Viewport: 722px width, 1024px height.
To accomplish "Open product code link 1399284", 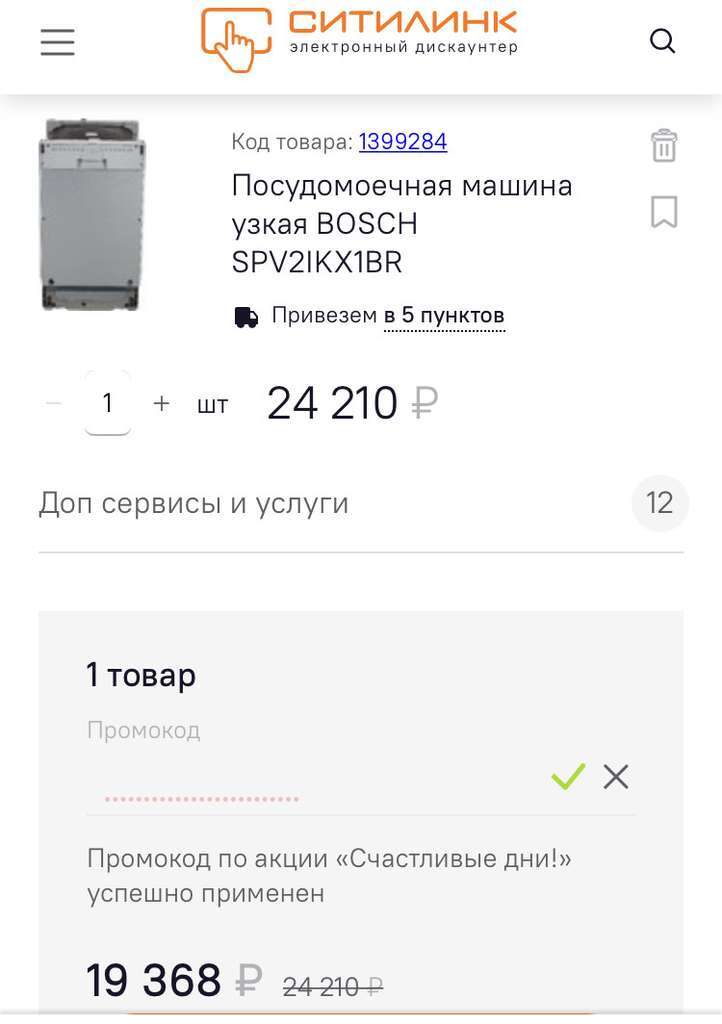I will (403, 141).
